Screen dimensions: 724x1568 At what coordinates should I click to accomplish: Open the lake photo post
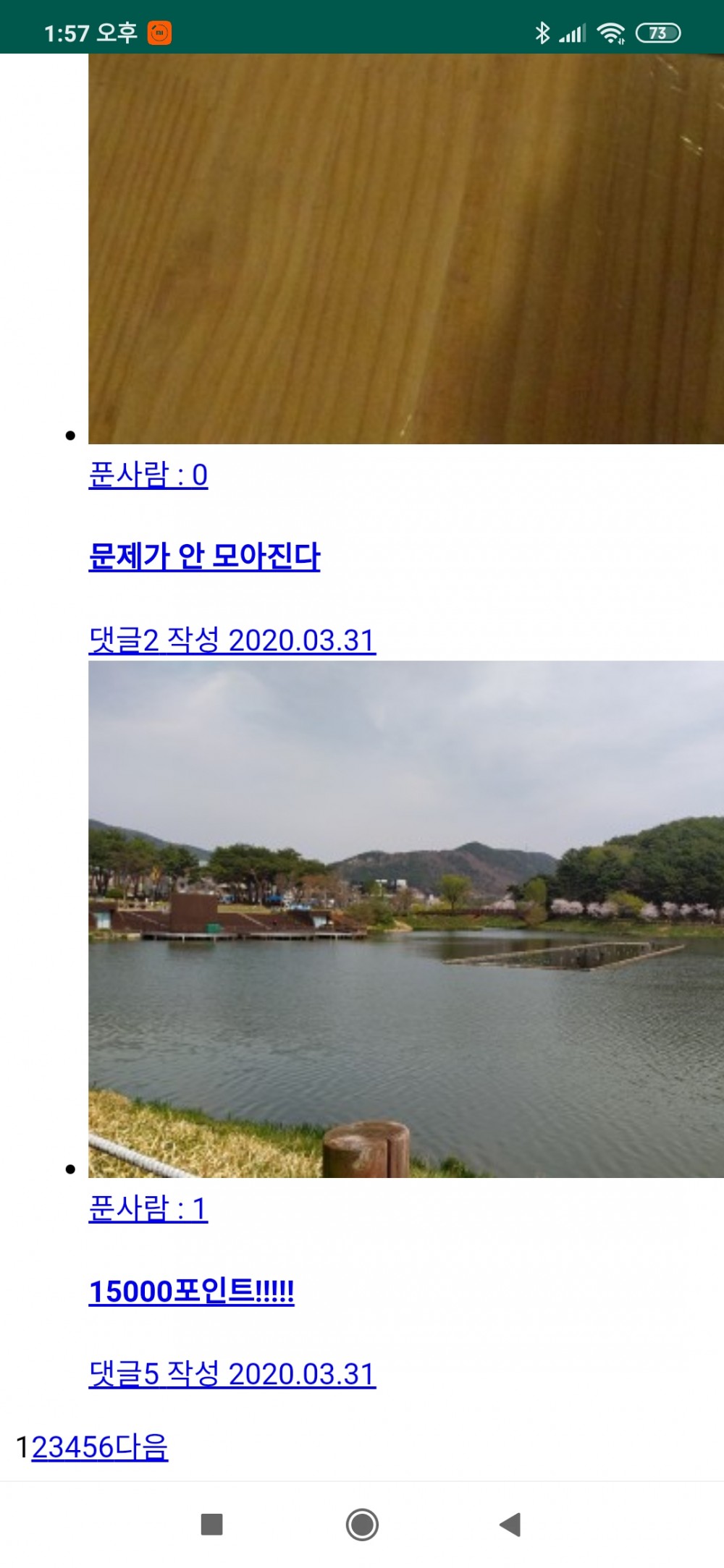pos(405,919)
